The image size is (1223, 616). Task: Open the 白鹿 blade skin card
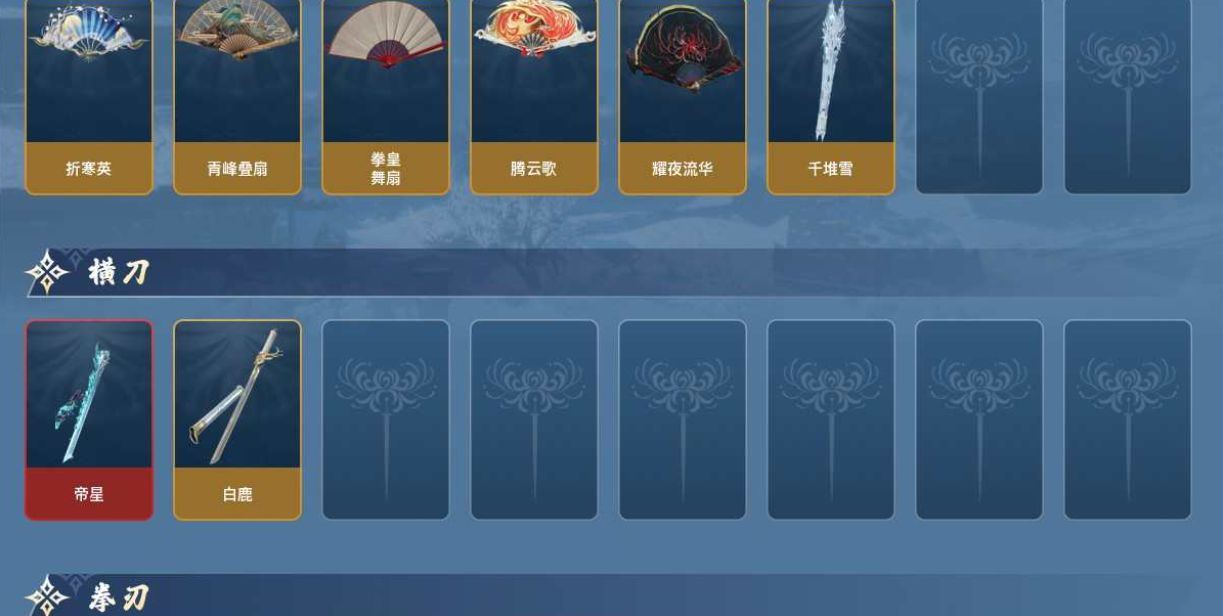pos(237,420)
